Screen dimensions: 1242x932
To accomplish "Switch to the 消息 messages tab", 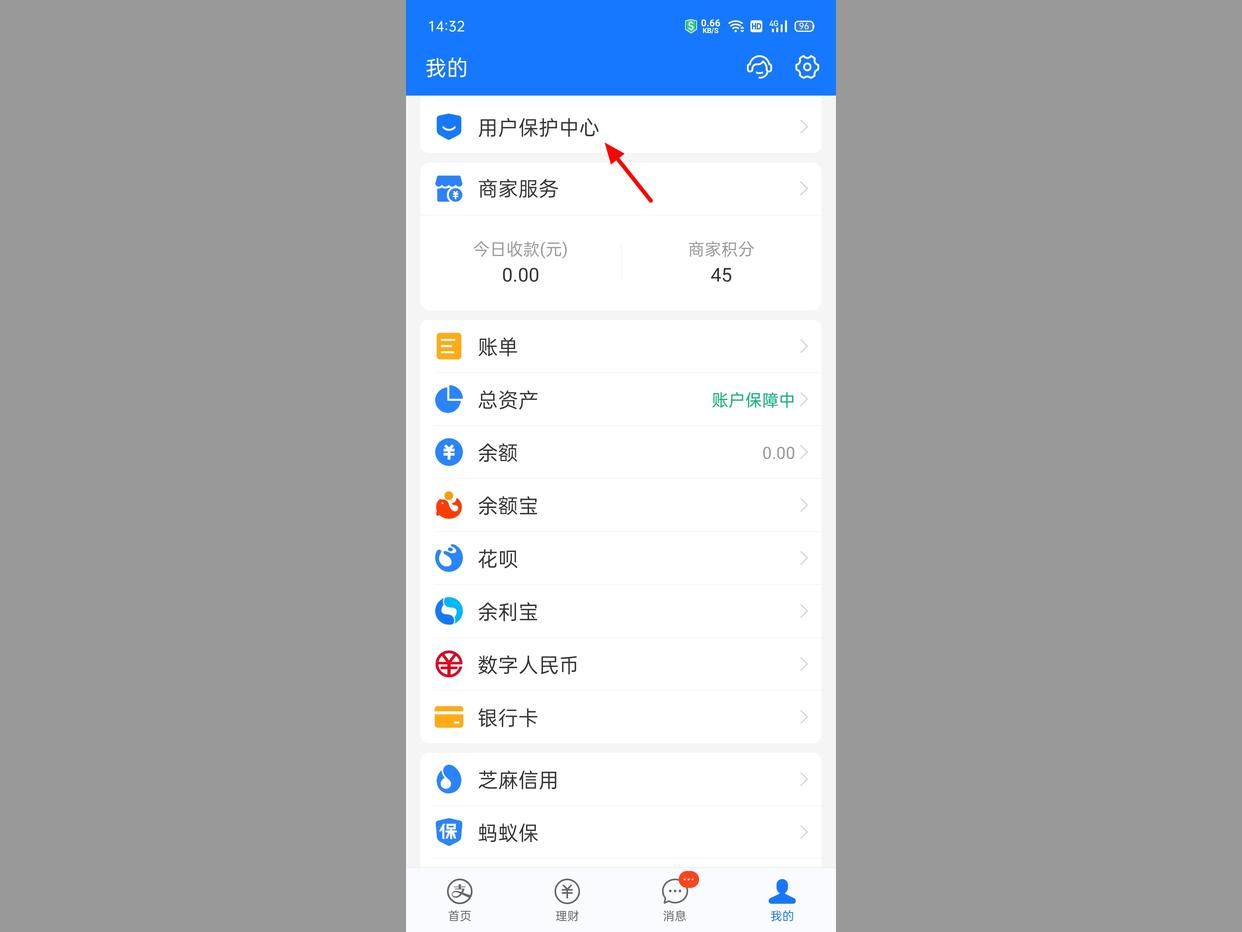I will (675, 899).
